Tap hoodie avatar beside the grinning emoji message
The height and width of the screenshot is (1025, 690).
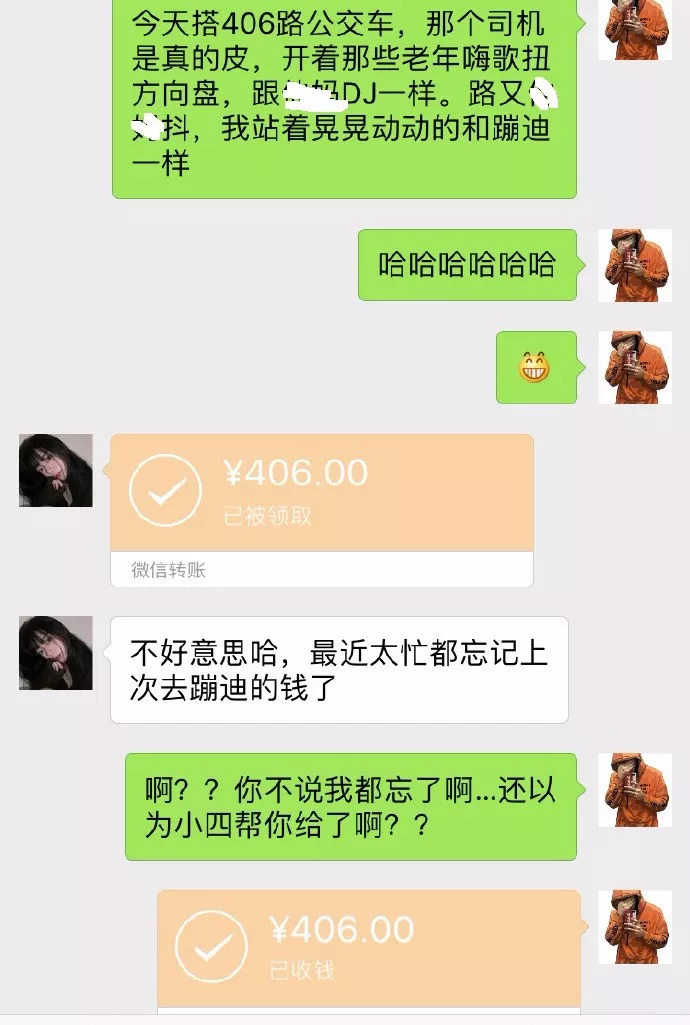coord(634,367)
